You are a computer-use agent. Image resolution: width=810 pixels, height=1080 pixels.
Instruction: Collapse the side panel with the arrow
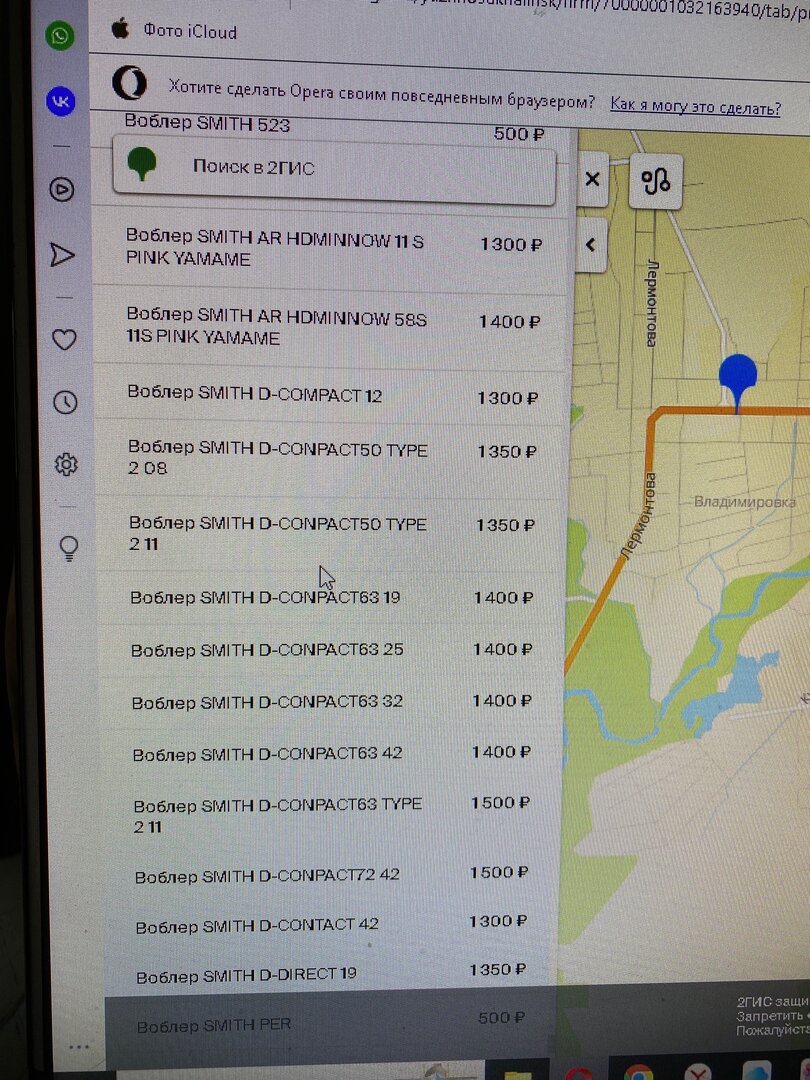click(x=590, y=245)
